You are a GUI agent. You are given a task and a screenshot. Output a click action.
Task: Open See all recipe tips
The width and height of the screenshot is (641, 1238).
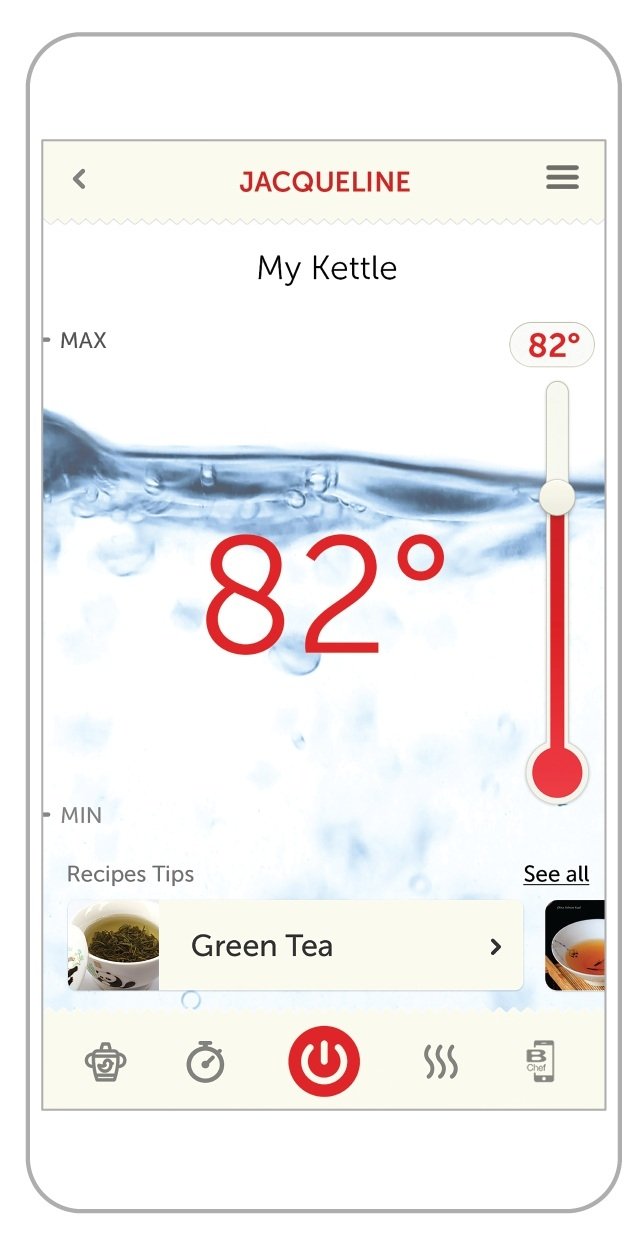(x=556, y=874)
